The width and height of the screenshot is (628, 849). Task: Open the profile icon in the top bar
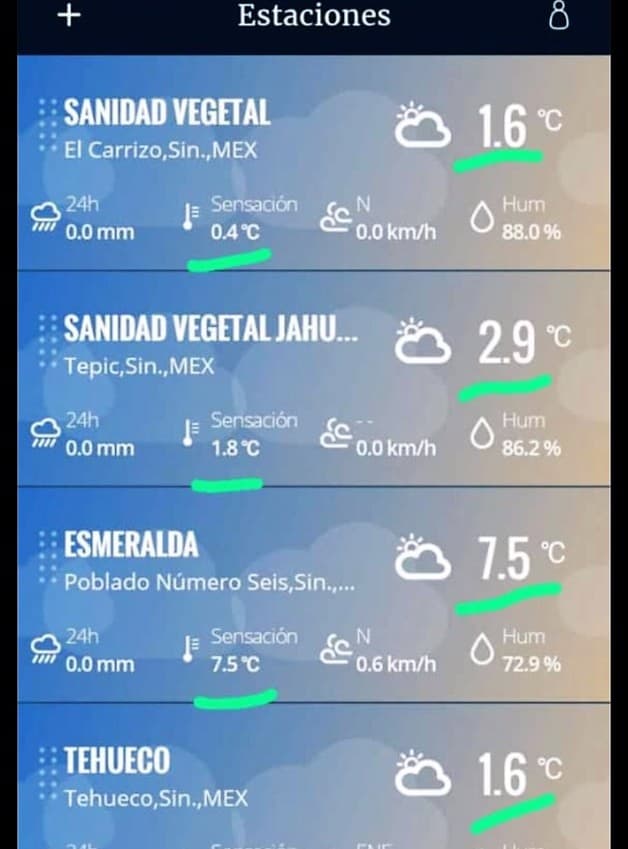coord(559,17)
